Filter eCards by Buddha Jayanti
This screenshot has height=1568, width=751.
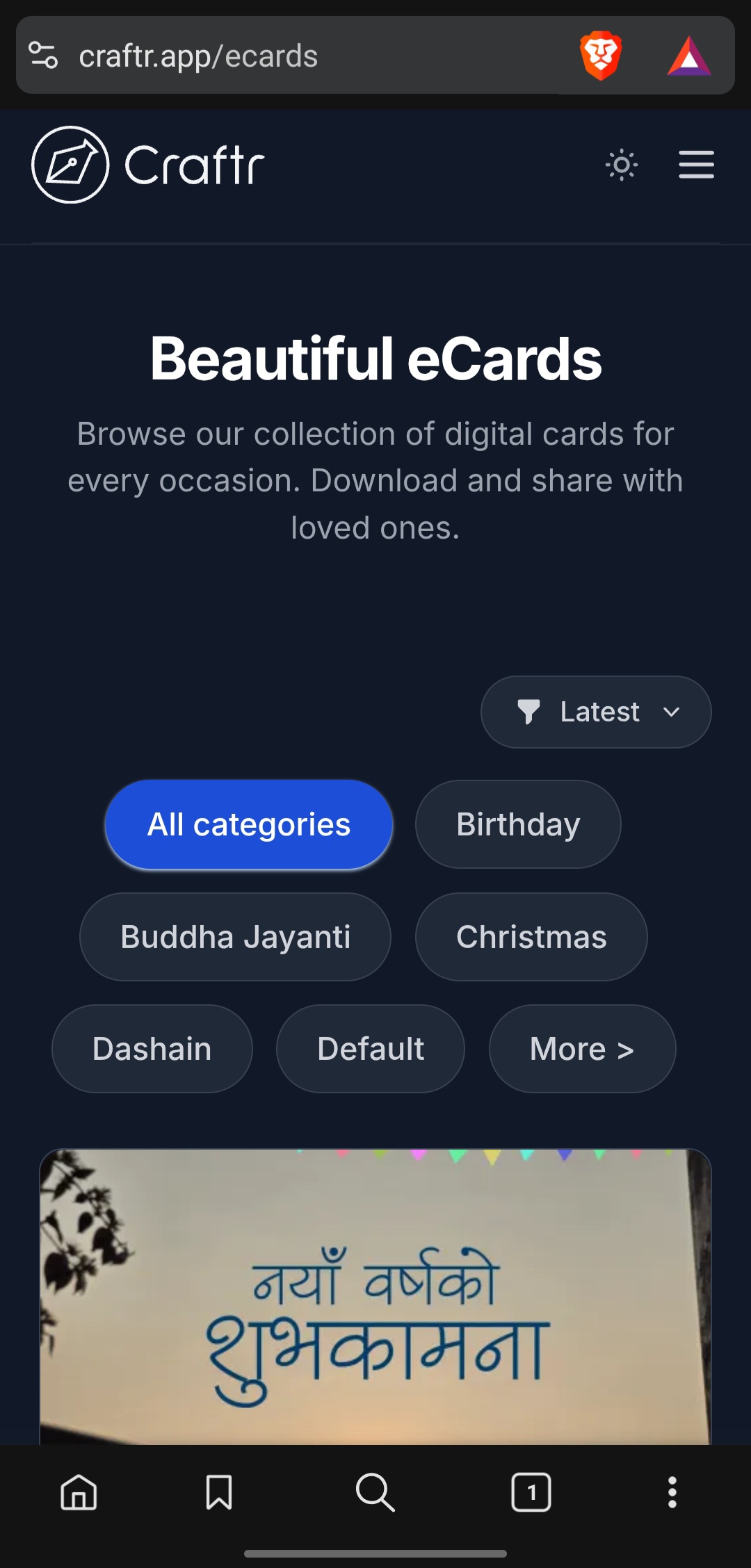click(235, 937)
